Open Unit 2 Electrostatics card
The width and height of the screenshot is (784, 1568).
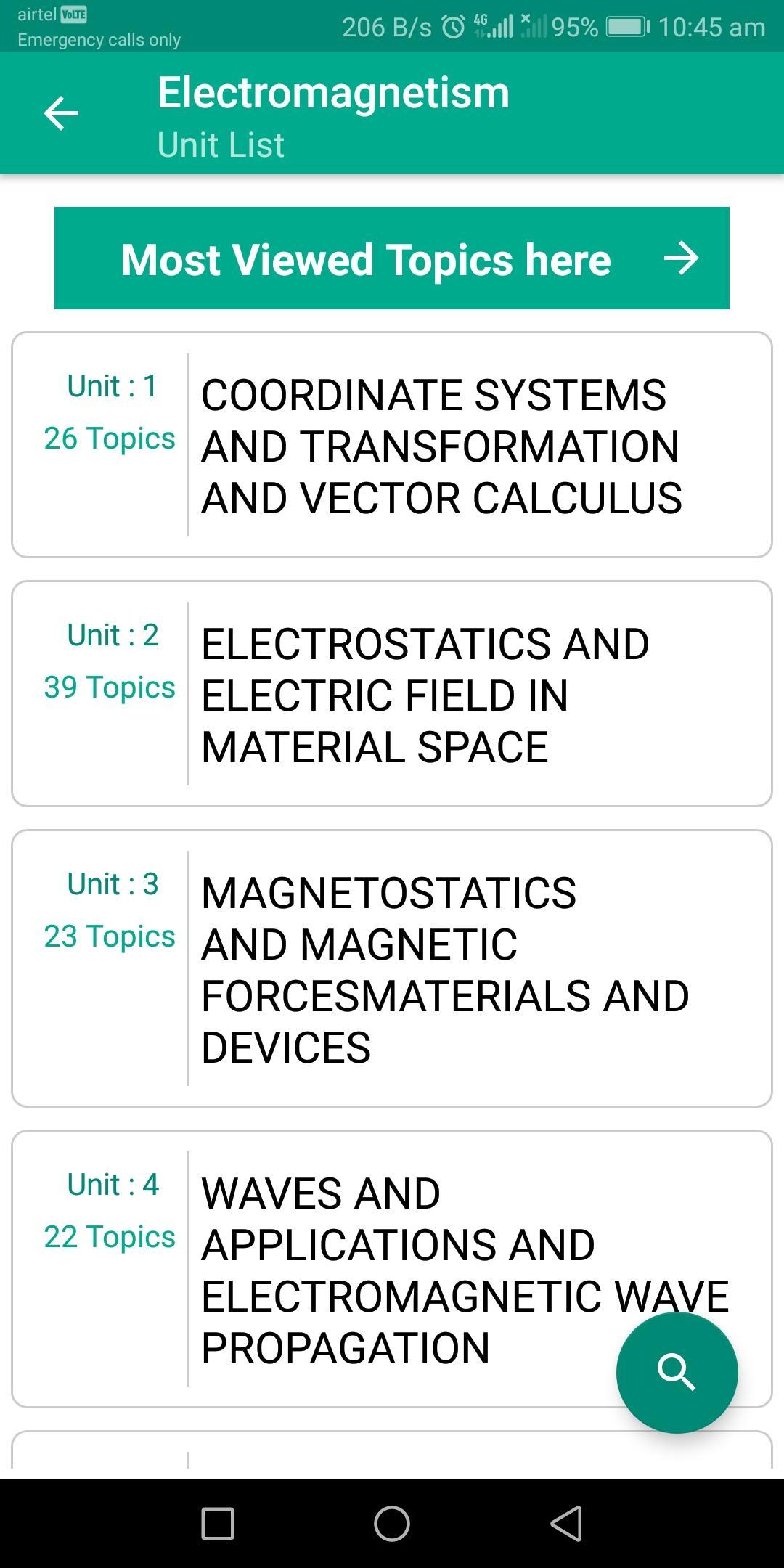coord(392,693)
